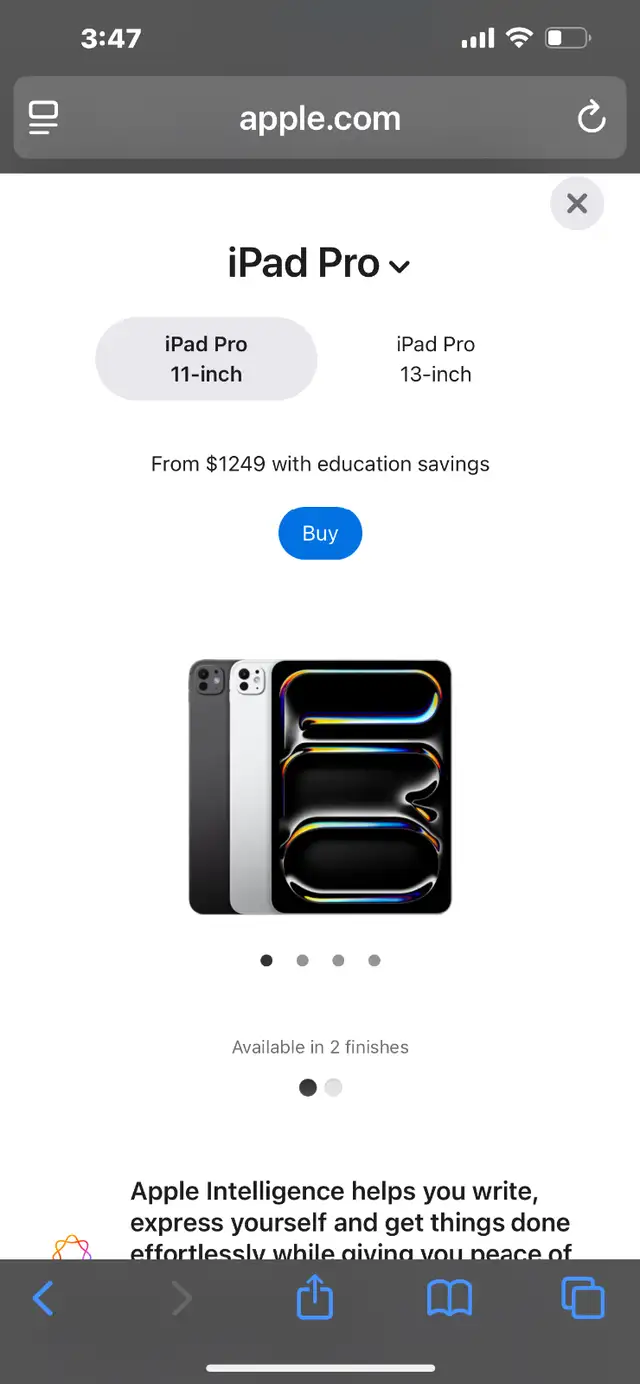Tap the blue Buy button
Image resolution: width=640 pixels, height=1384 pixels.
point(320,533)
